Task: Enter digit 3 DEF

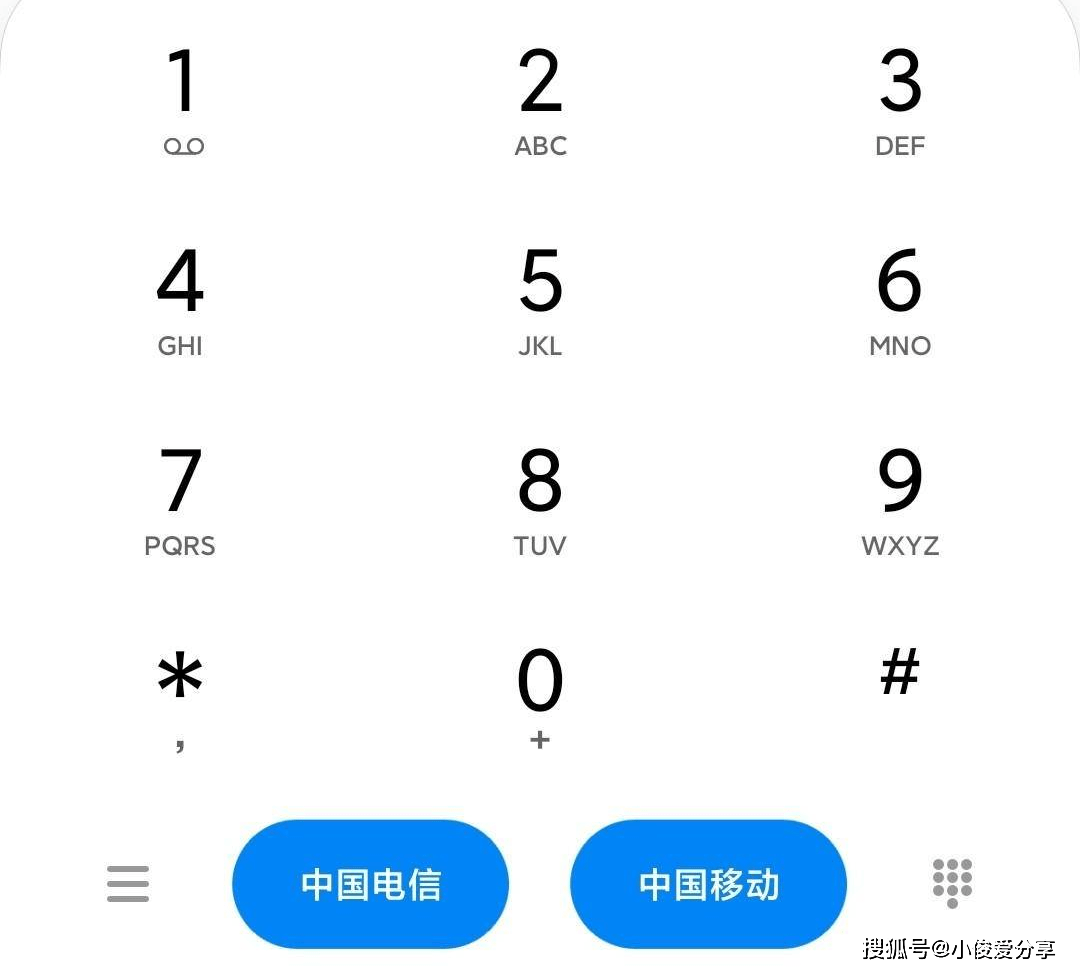Action: (899, 100)
